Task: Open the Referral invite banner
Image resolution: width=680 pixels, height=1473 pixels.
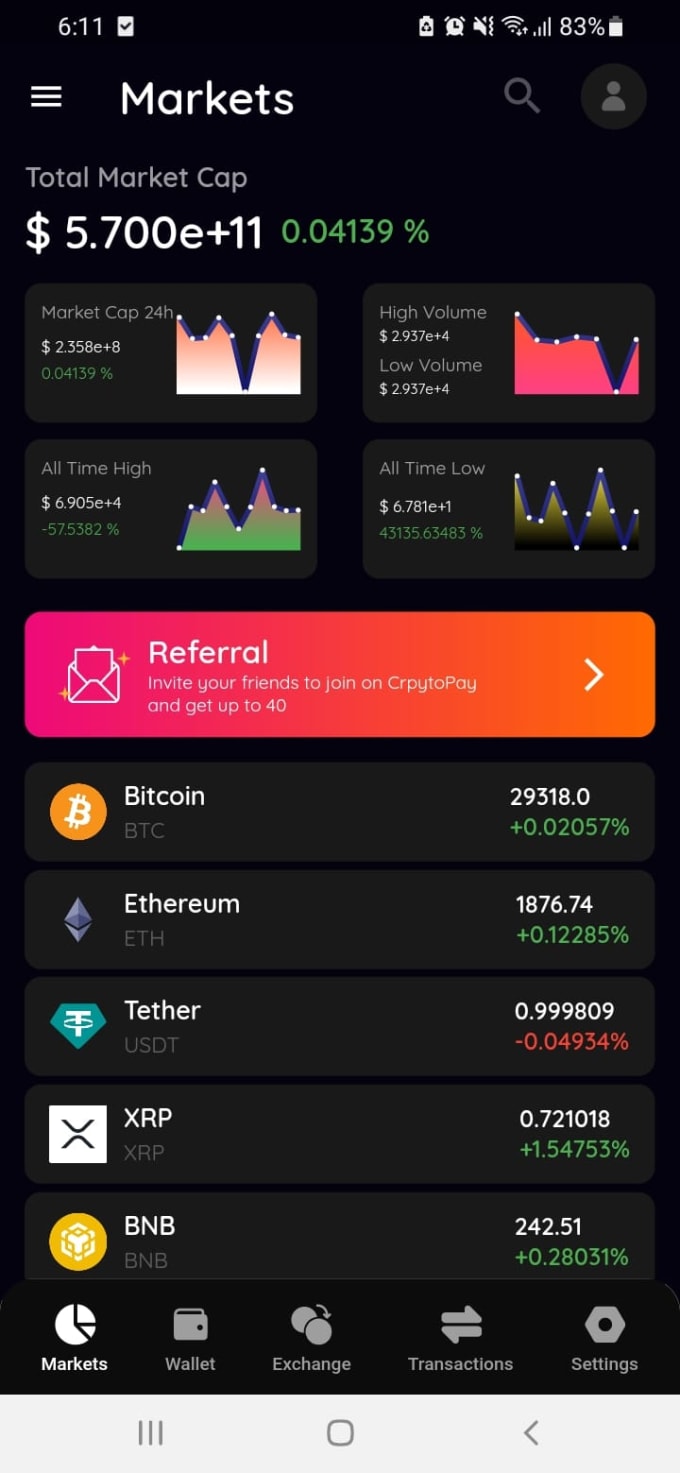Action: [340, 674]
